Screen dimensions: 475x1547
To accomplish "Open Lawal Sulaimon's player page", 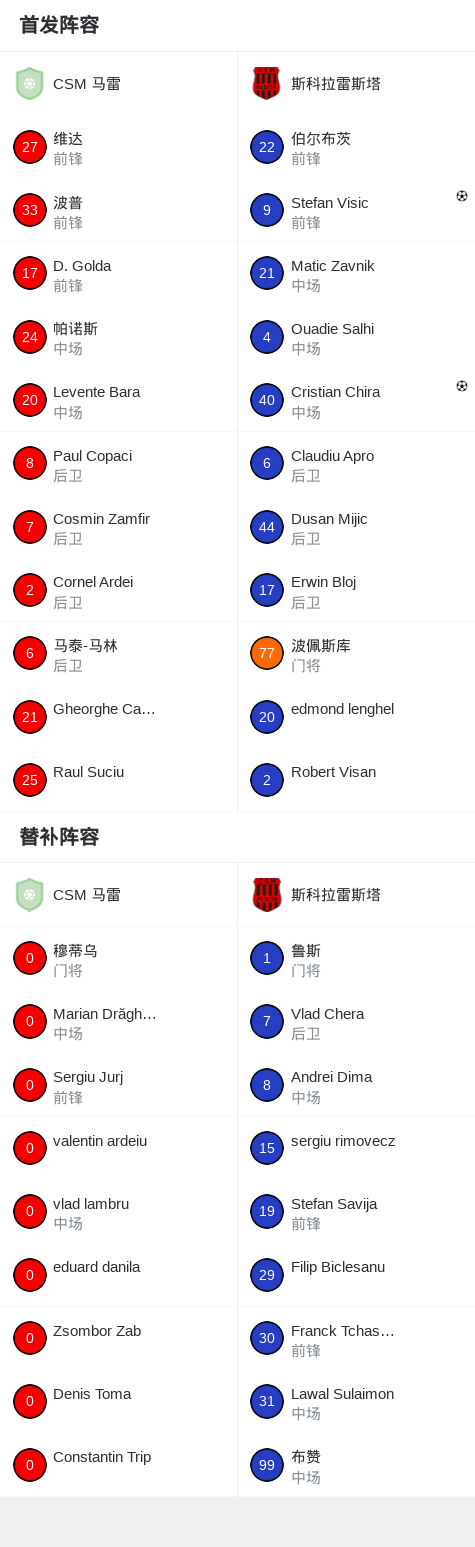I will [x=356, y=1402].
